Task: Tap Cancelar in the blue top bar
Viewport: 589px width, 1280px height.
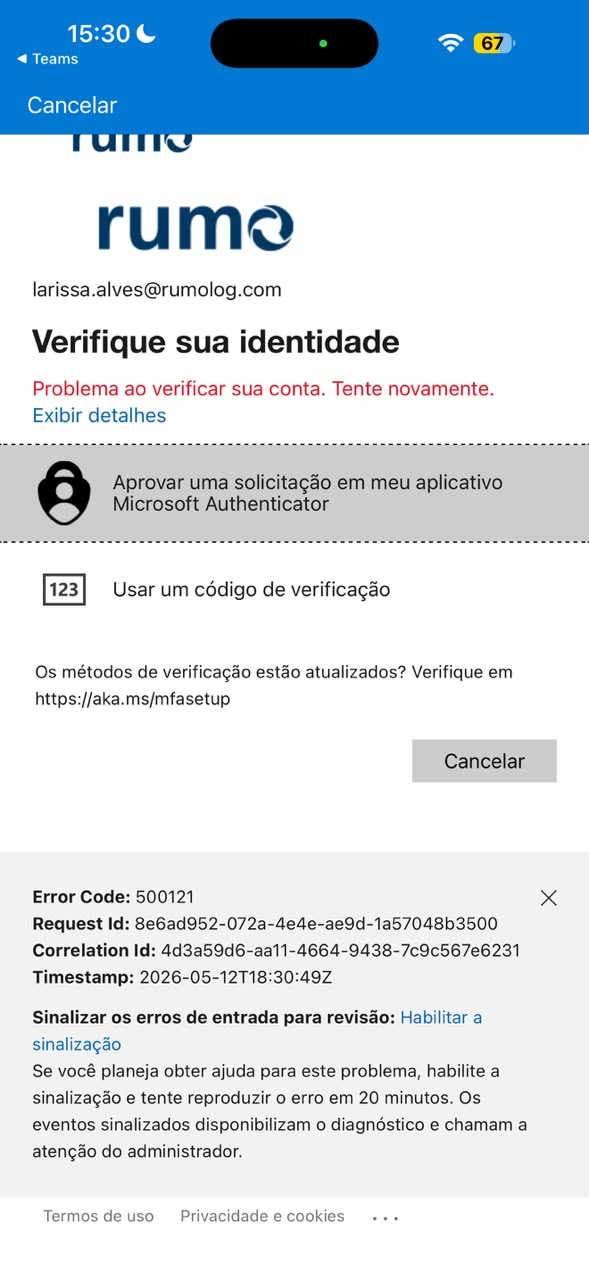Action: point(72,105)
